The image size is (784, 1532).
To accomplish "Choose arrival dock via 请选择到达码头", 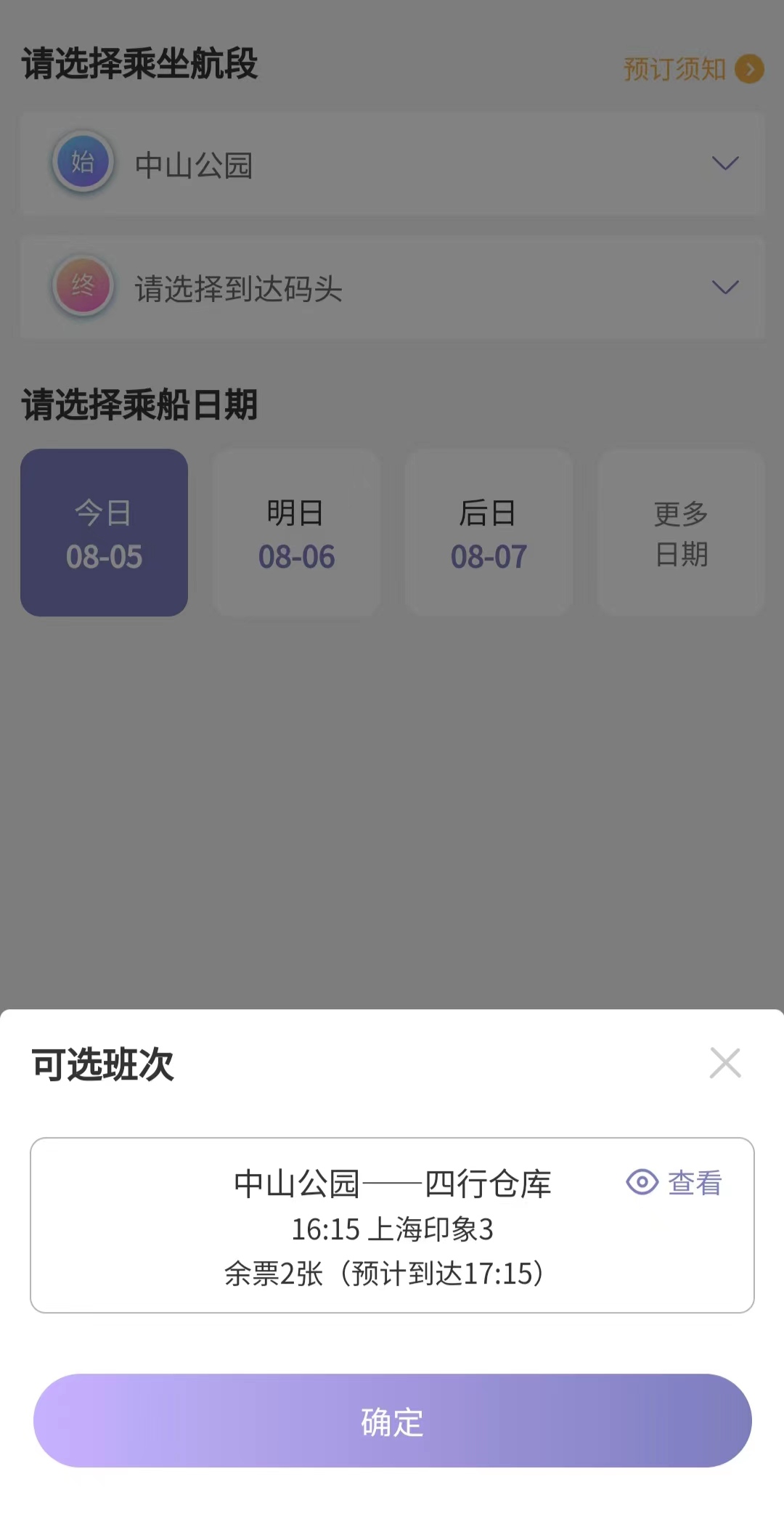I will click(x=392, y=288).
